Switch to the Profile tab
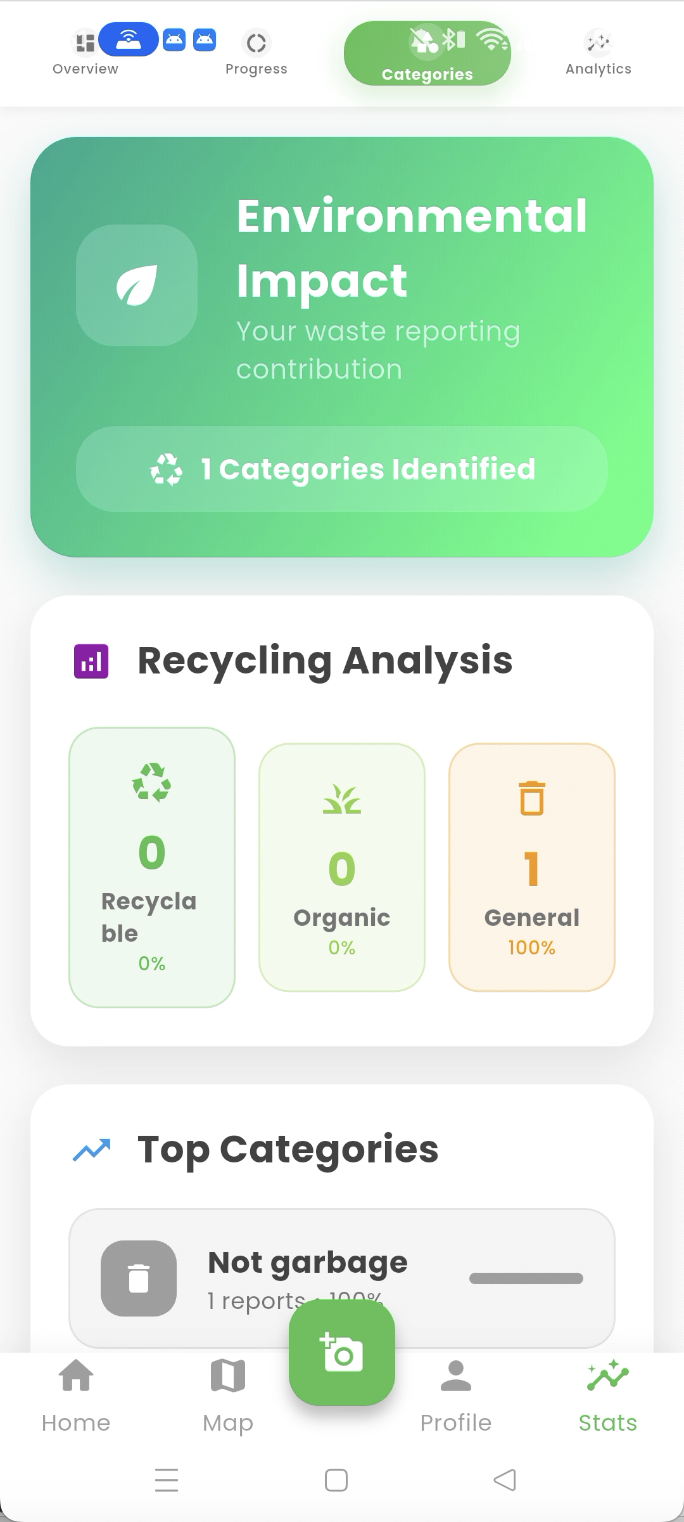 point(456,1397)
